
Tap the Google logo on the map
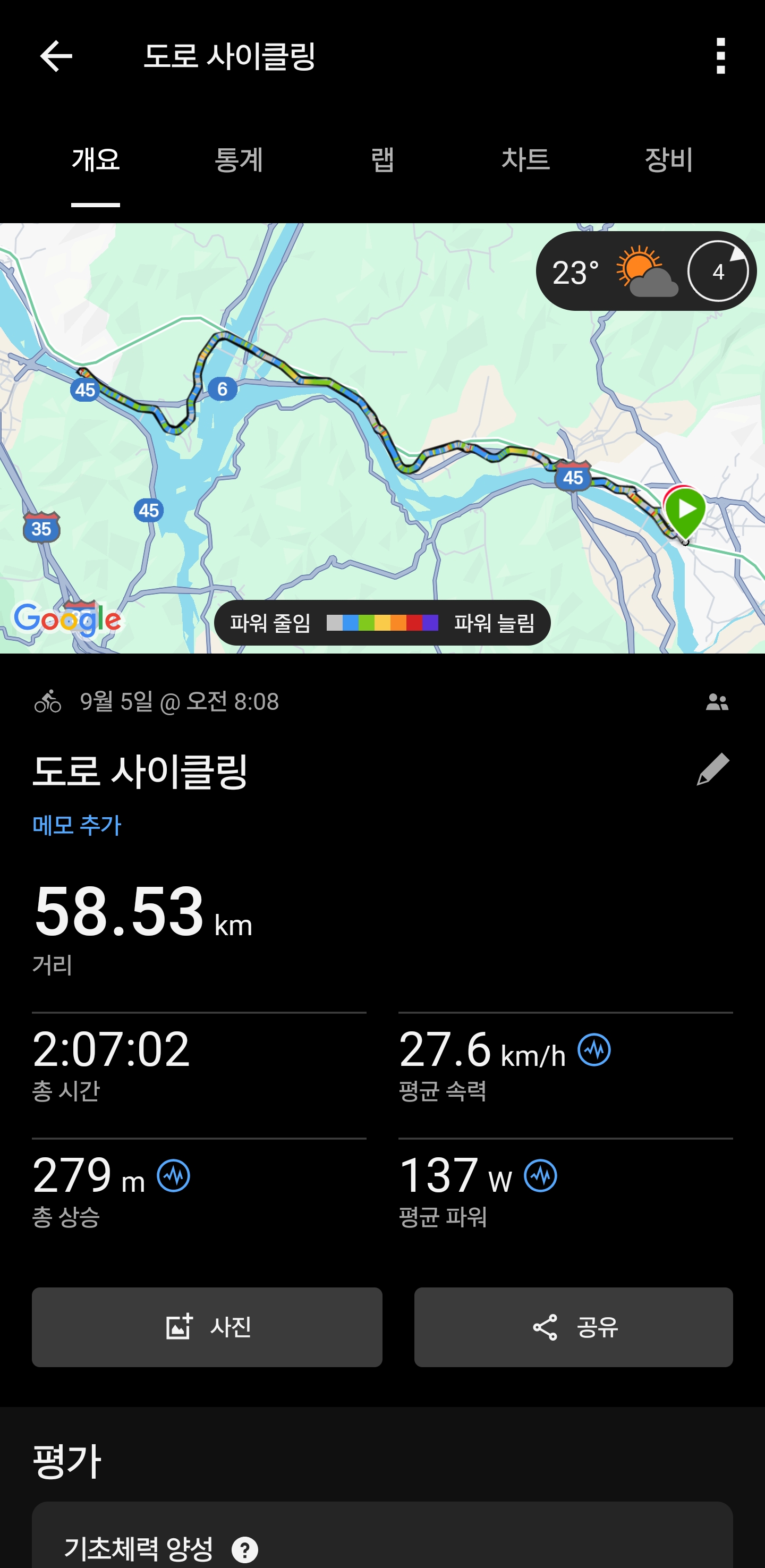click(x=67, y=620)
